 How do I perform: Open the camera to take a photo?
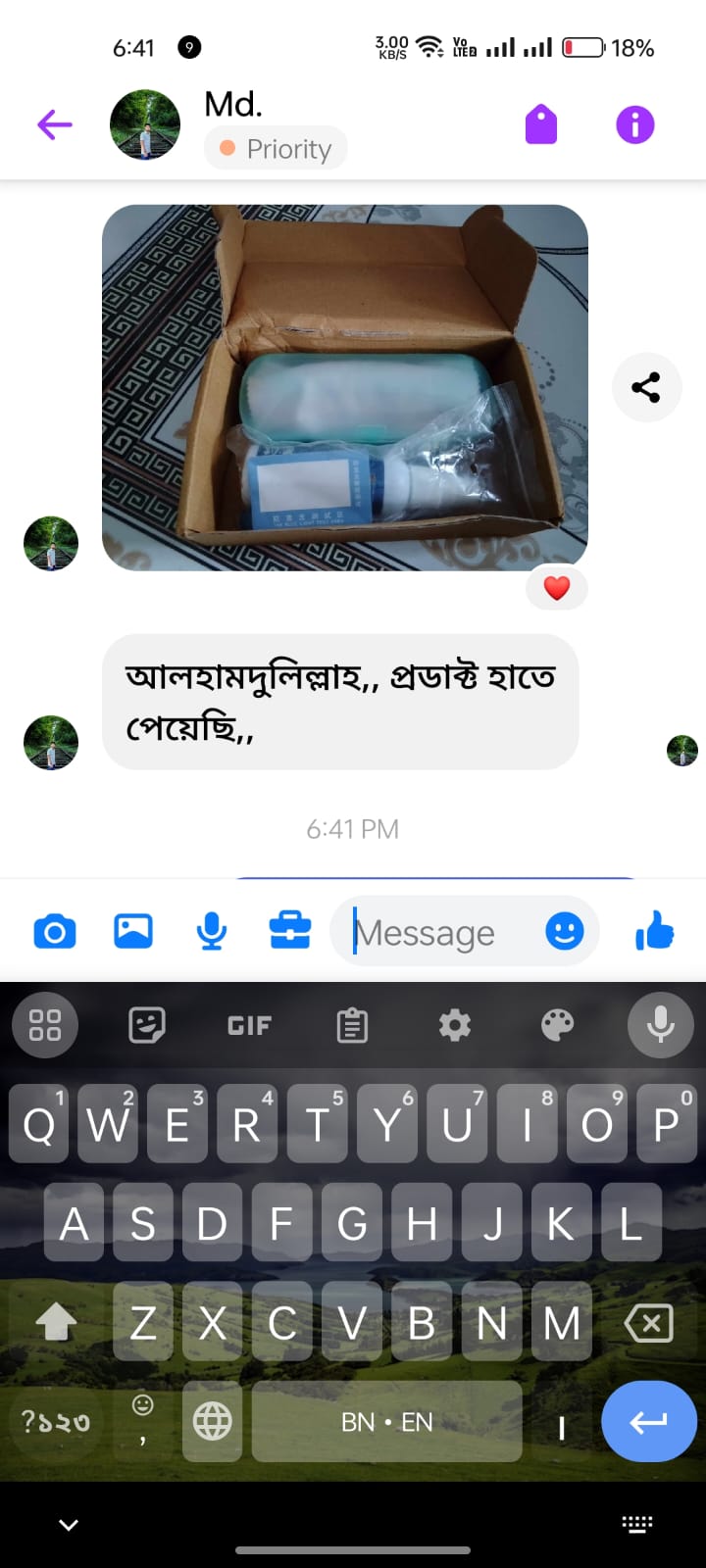[55, 931]
